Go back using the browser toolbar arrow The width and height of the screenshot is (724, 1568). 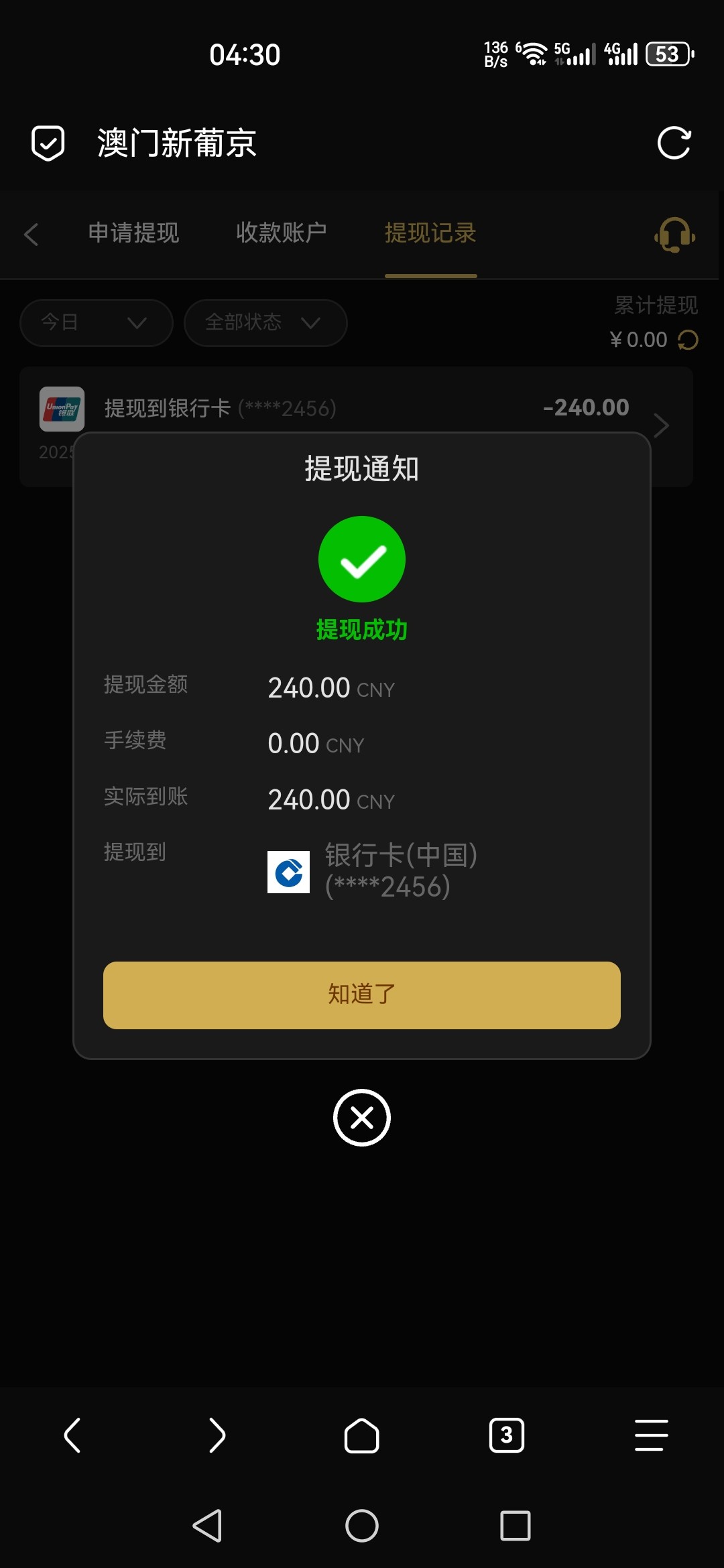tap(72, 1435)
